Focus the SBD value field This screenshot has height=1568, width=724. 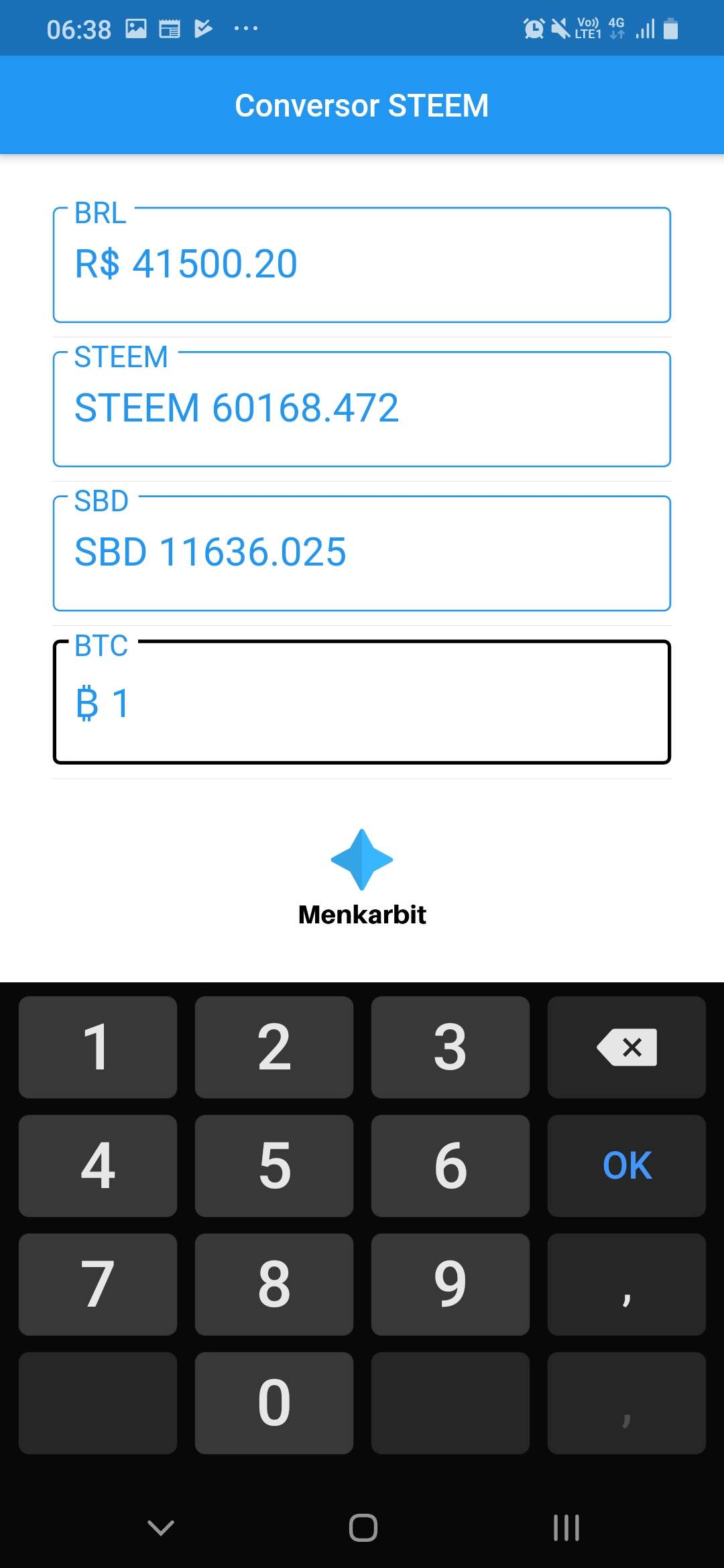coord(362,553)
